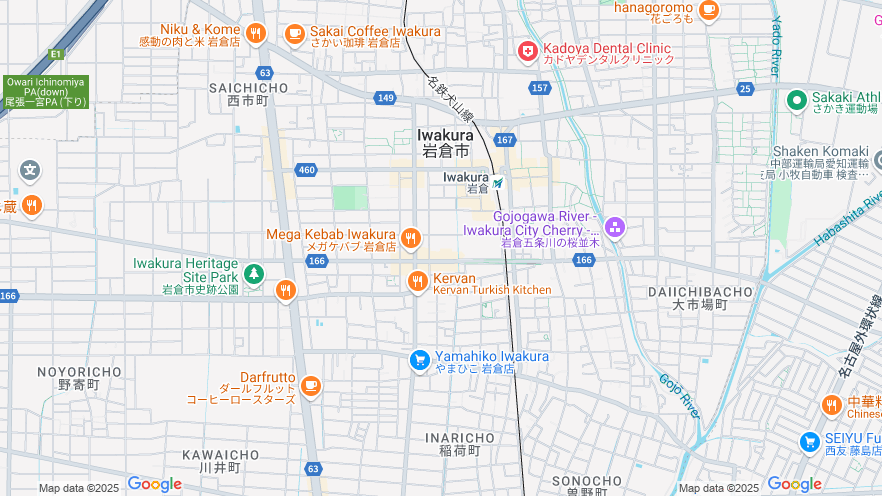
Task: Open the Yamahiko Iwakura shopping pin
Action: click(x=420, y=360)
